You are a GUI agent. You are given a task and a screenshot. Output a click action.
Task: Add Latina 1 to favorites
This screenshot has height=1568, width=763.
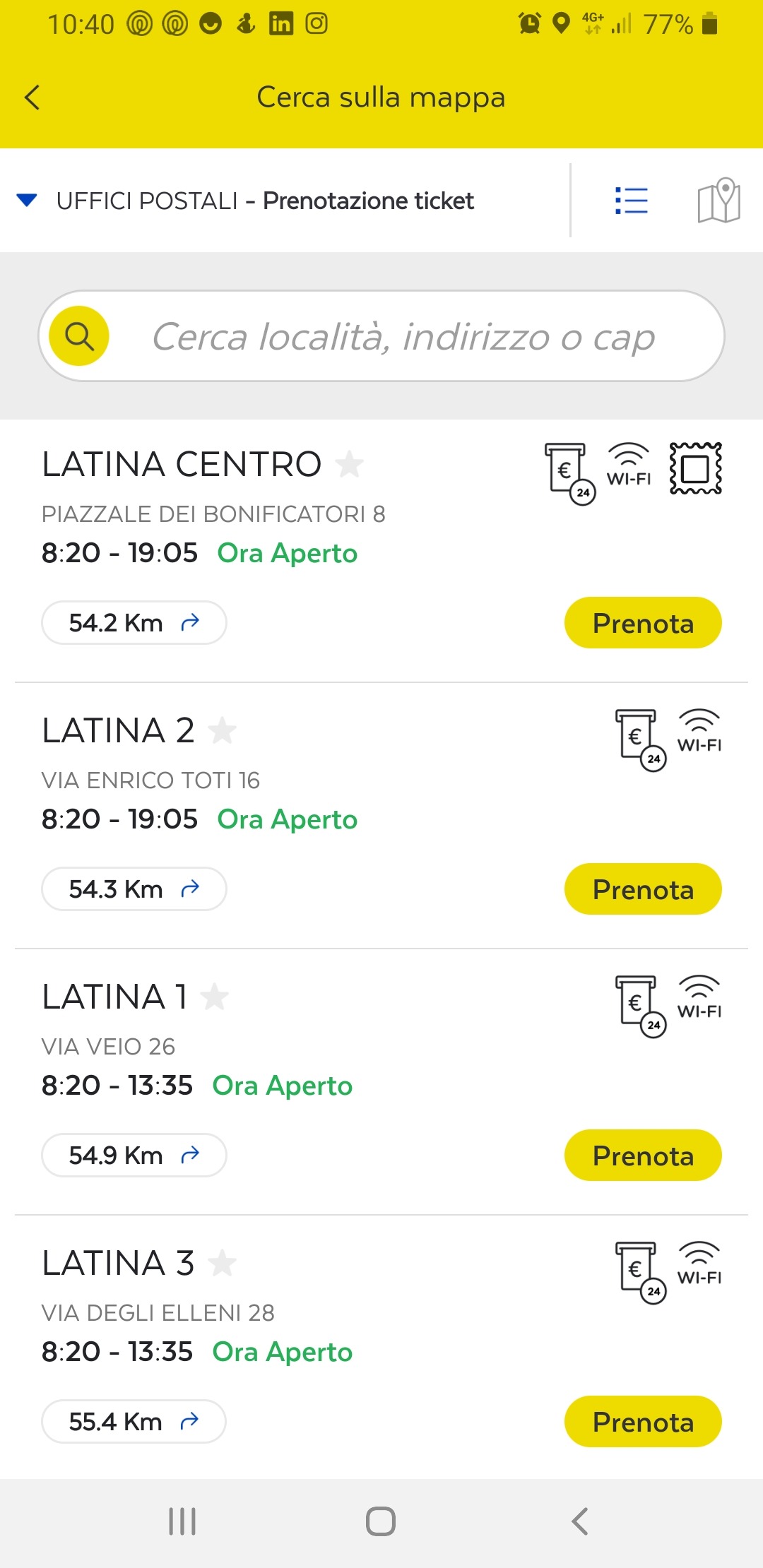(215, 997)
